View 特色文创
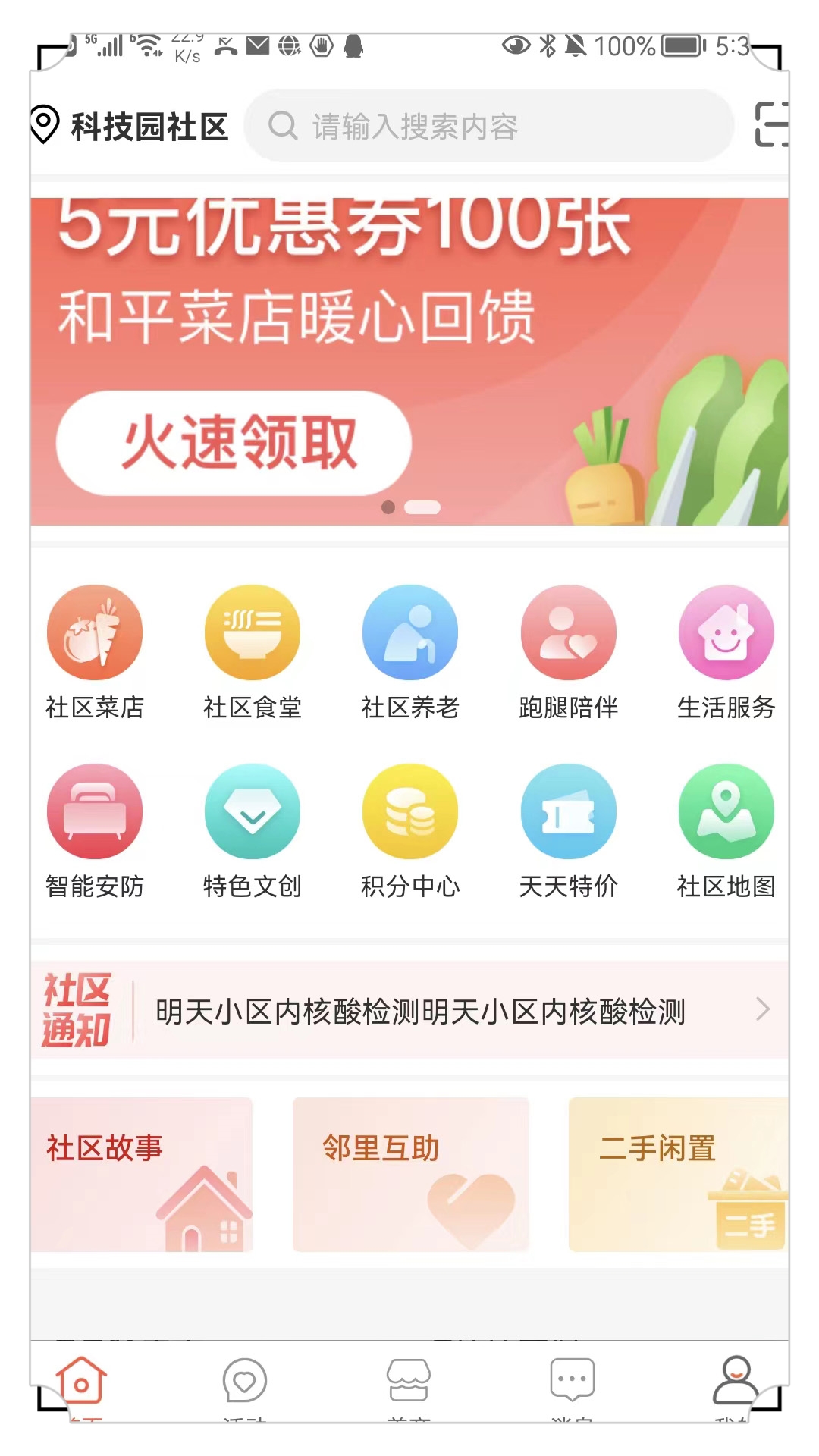This screenshot has height=1456, width=819. click(x=253, y=830)
